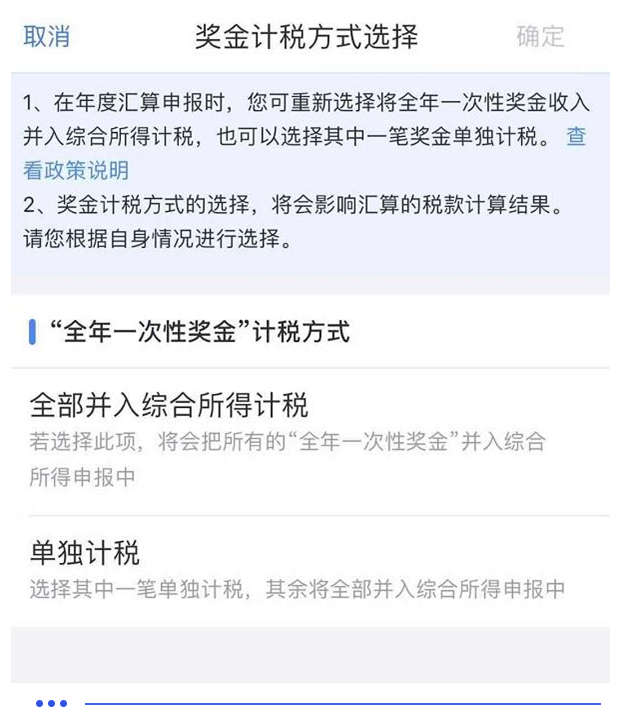
Task: Open the 查看政策说明 policy link
Action: tap(76, 170)
